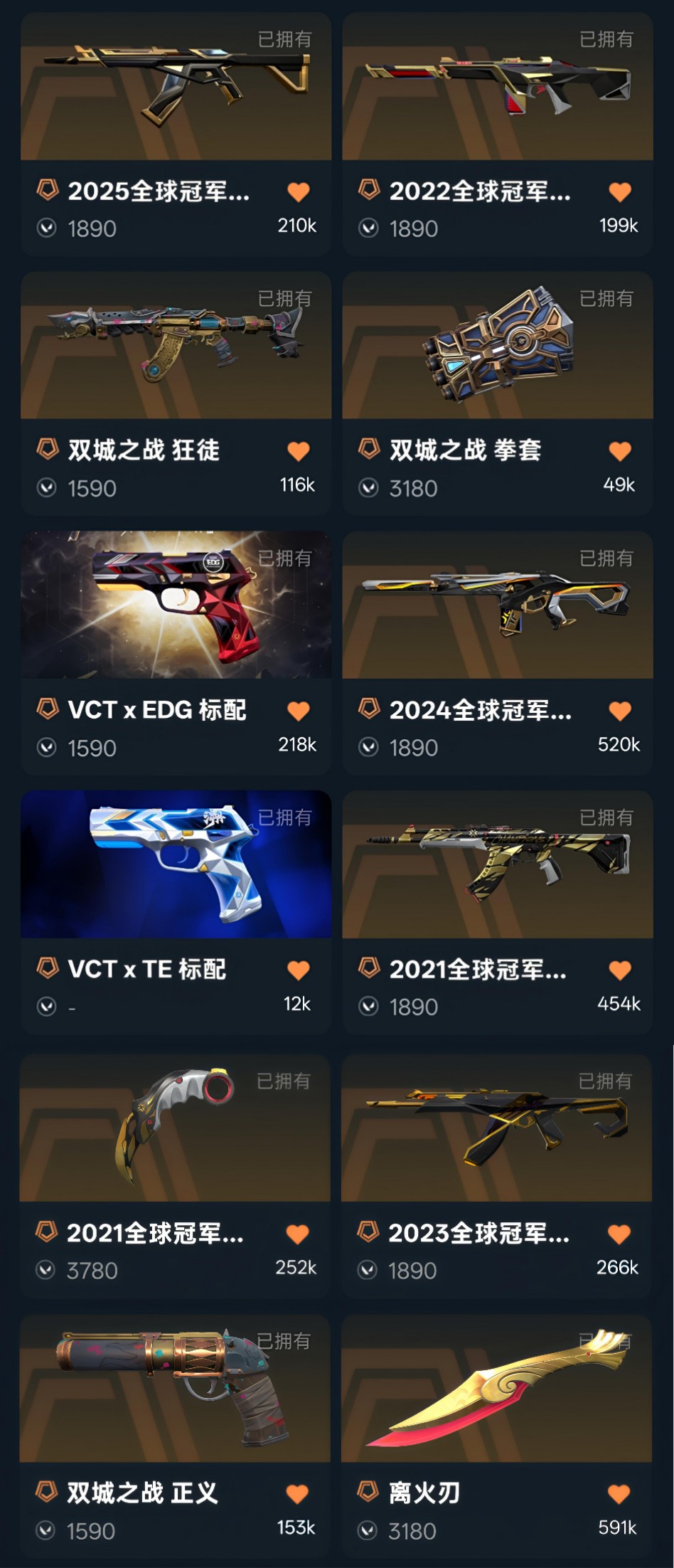The width and height of the screenshot is (674, 1568).
Task: Open the 2021全球冠军 card priced 3780
Action: (x=175, y=1128)
